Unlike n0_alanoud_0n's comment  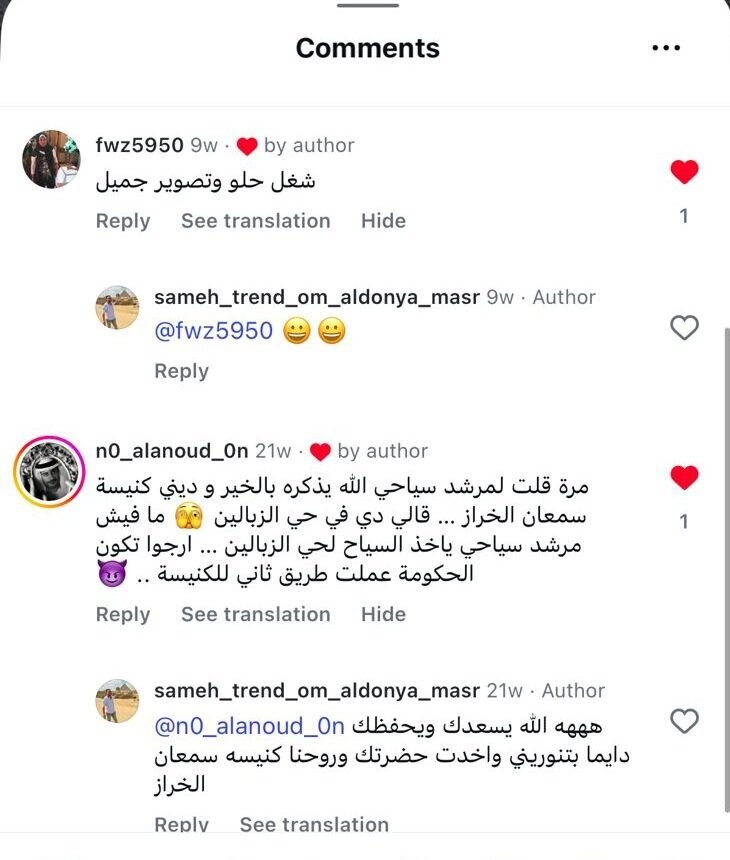pyautogui.click(x=684, y=478)
